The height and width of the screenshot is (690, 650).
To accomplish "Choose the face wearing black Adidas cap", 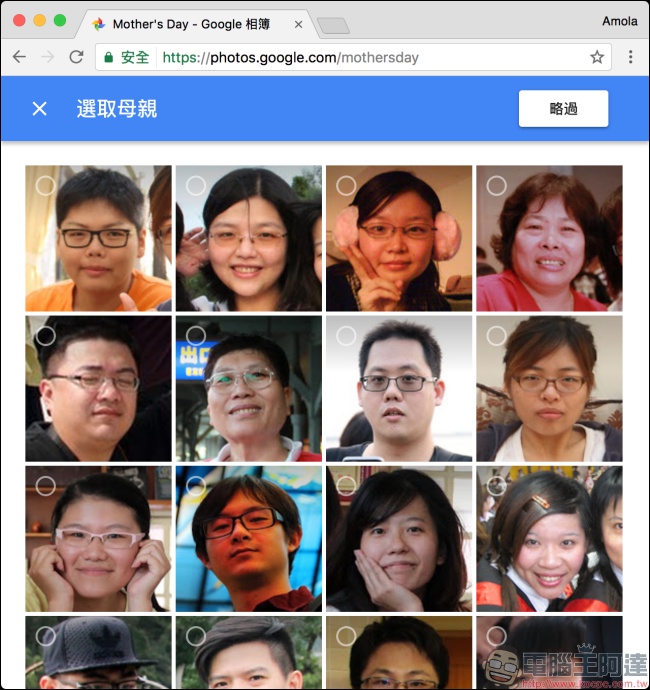I will coord(98,652).
